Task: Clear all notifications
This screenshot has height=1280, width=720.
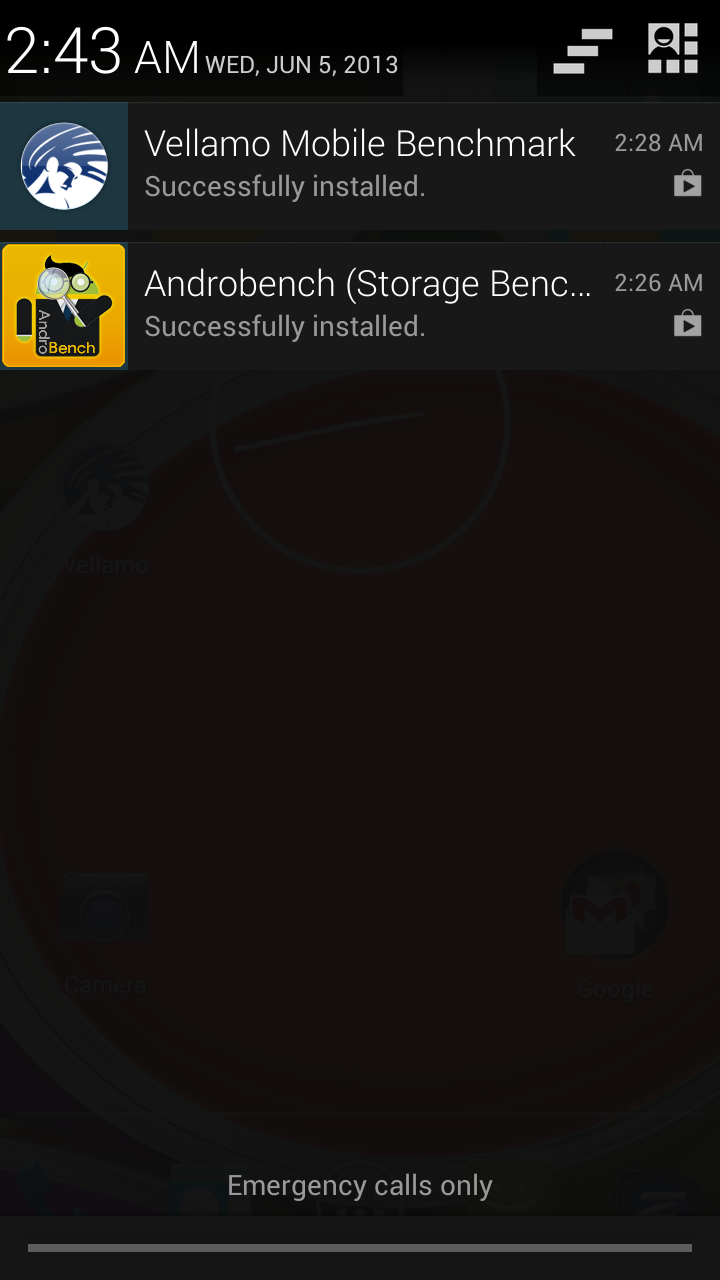Action: click(x=583, y=51)
